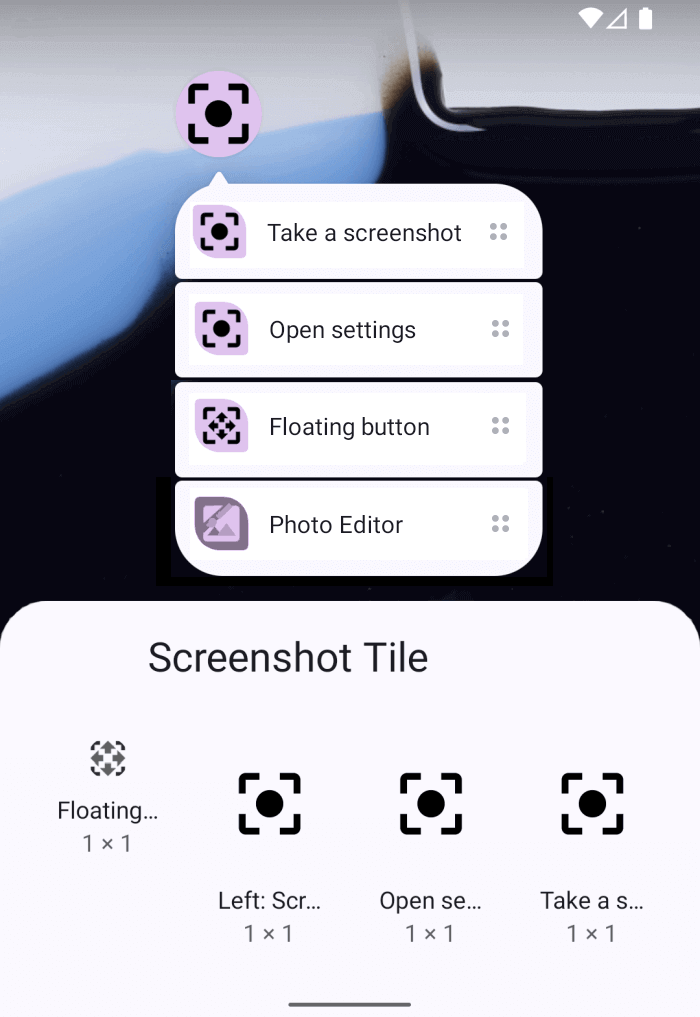This screenshot has width=700, height=1017.
Task: Choose the Open settings shortcut
Action: pos(340,330)
